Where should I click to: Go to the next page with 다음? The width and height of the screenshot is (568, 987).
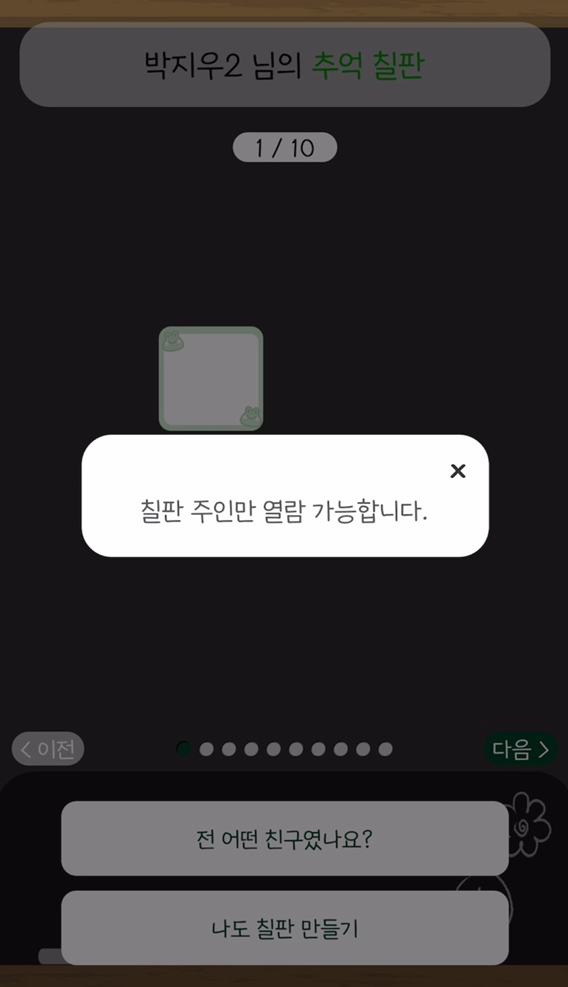pos(520,749)
